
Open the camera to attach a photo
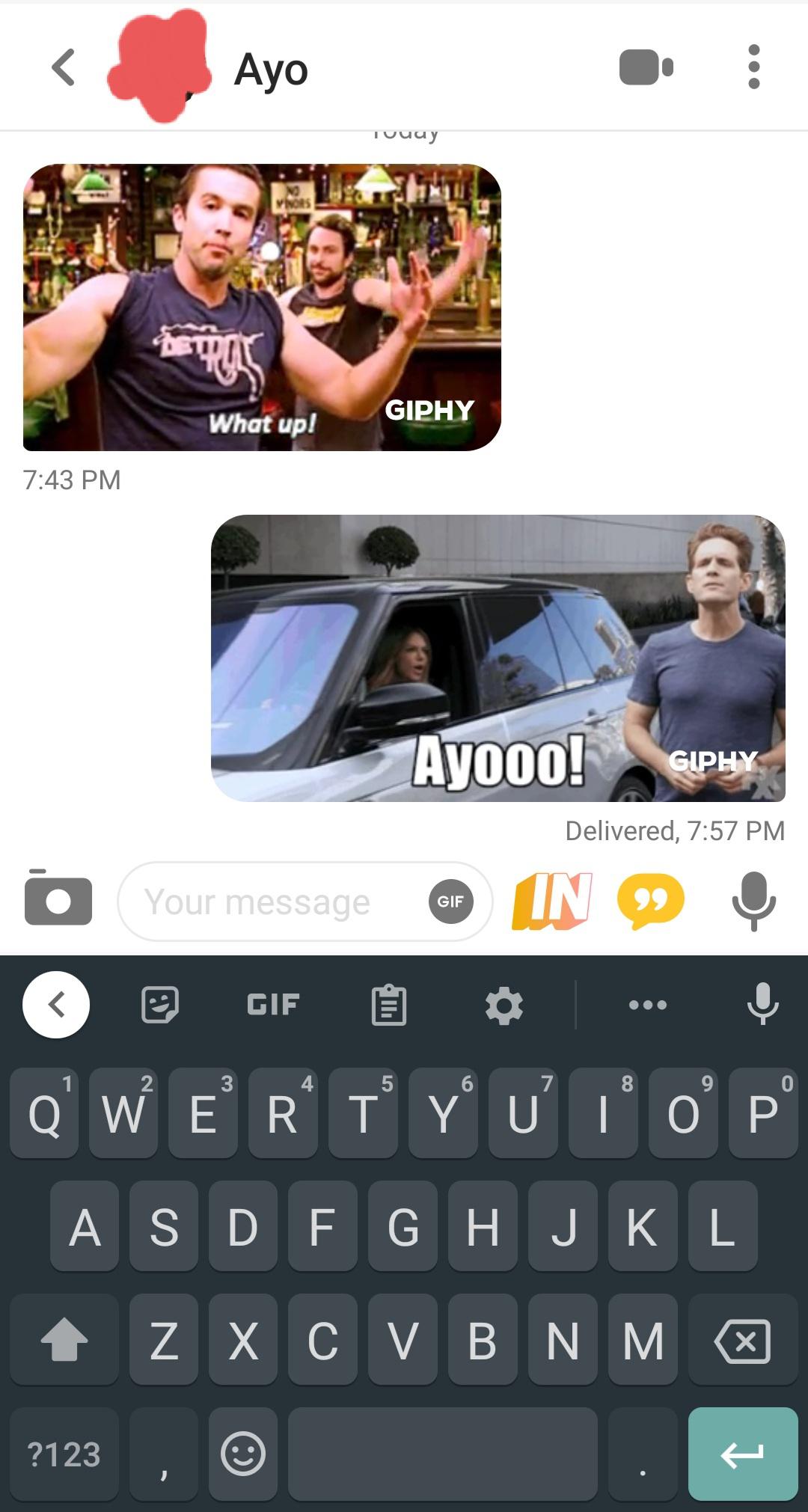pos(58,900)
